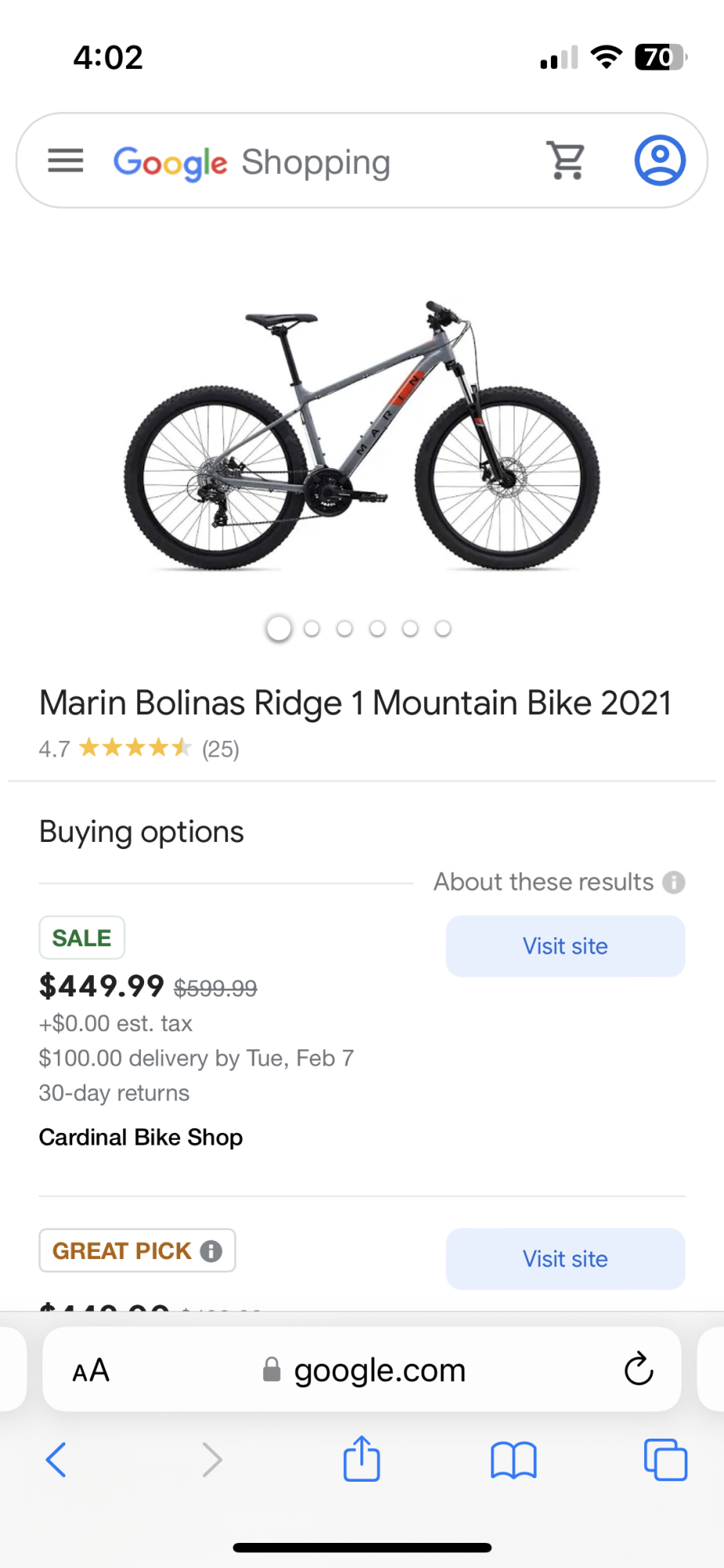
Task: Tap the bike product image
Action: coord(360,435)
